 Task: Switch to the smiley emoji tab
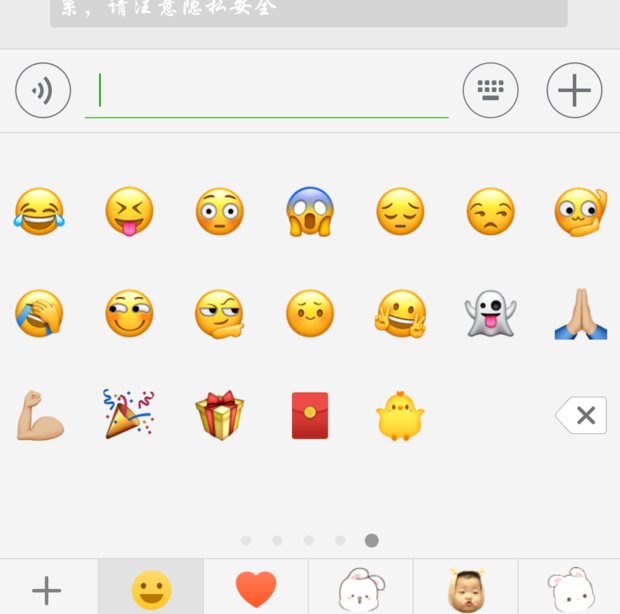[x=151, y=590]
